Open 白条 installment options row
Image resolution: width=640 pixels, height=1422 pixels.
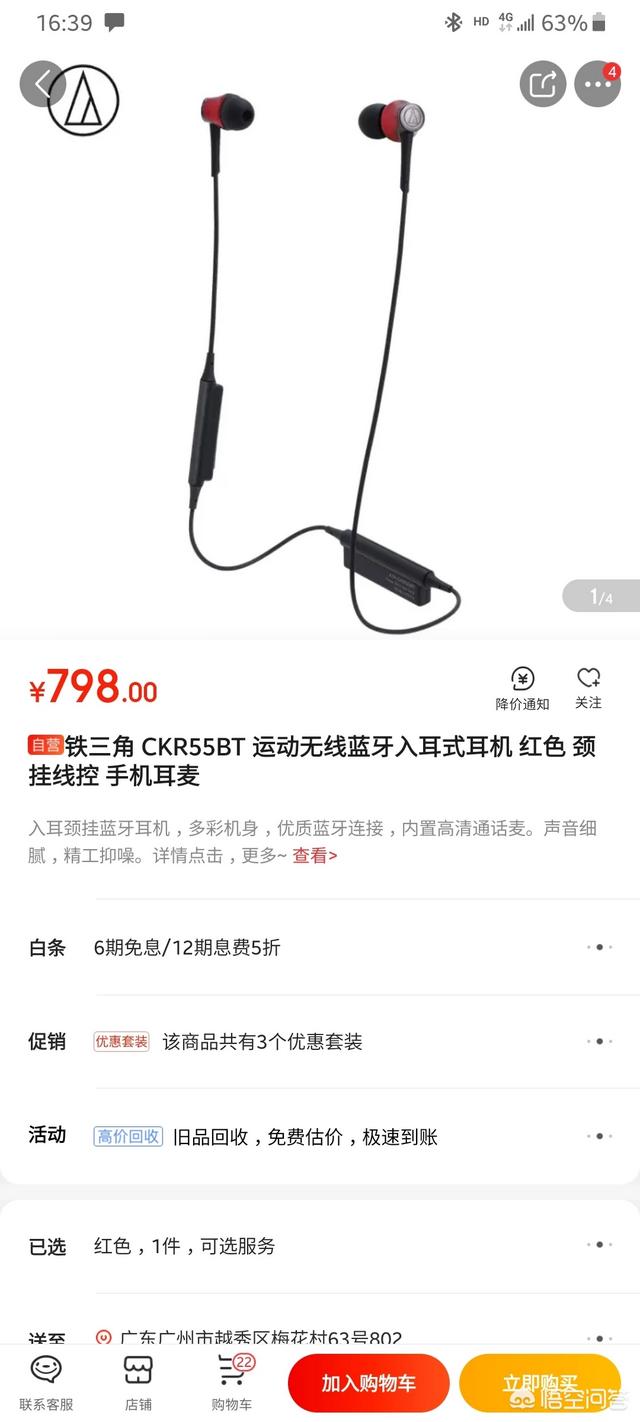(x=320, y=947)
